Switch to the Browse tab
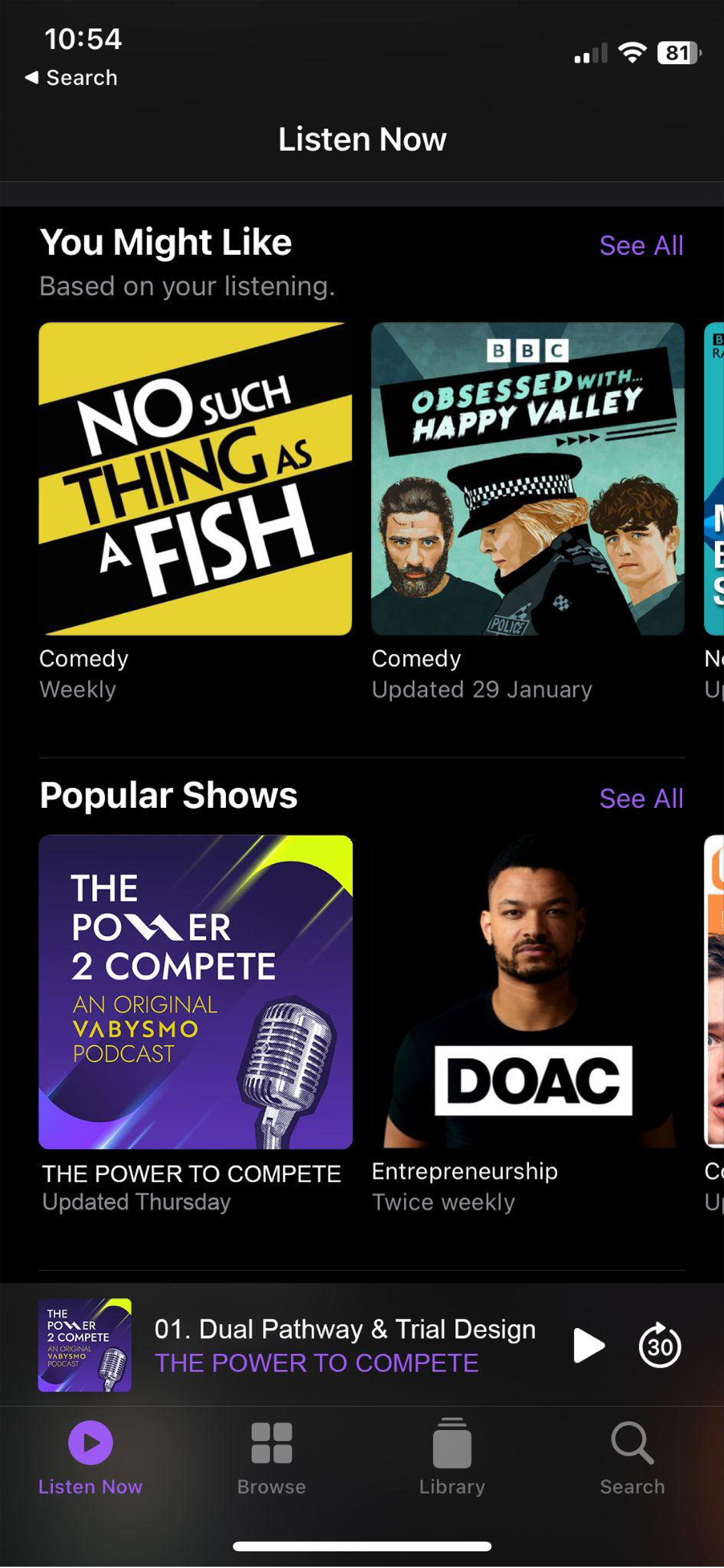724x1568 pixels. 271,1456
